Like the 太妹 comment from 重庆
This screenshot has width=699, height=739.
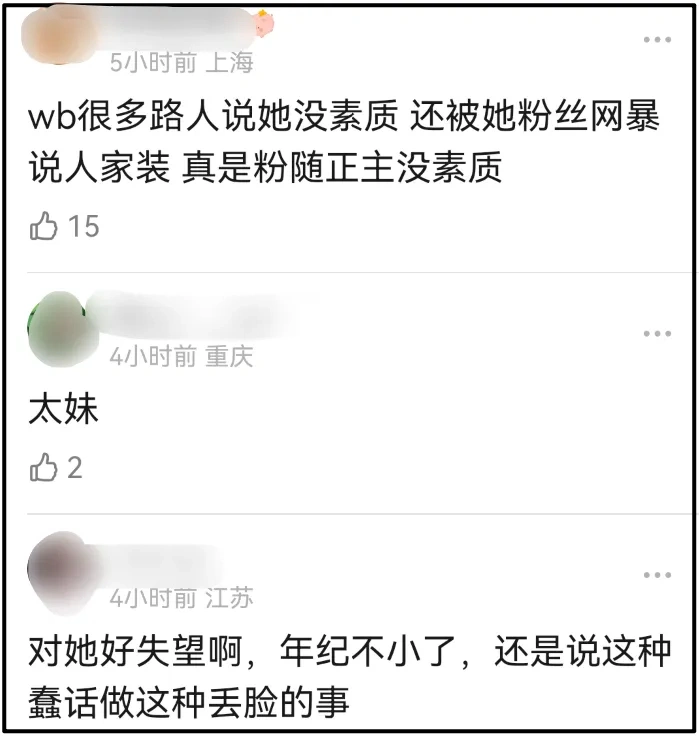[x=45, y=467]
